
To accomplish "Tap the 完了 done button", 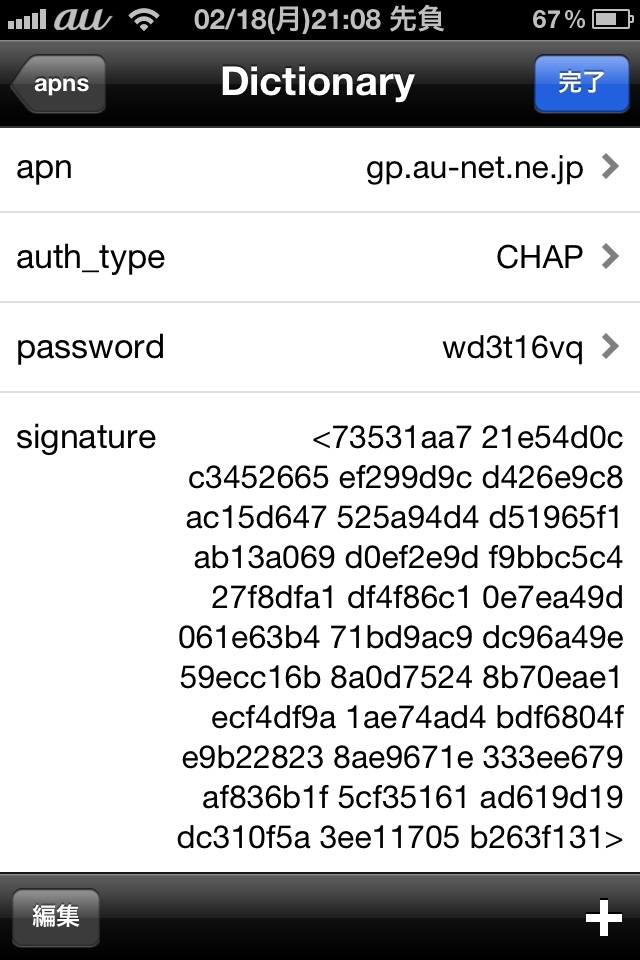I will pos(580,83).
